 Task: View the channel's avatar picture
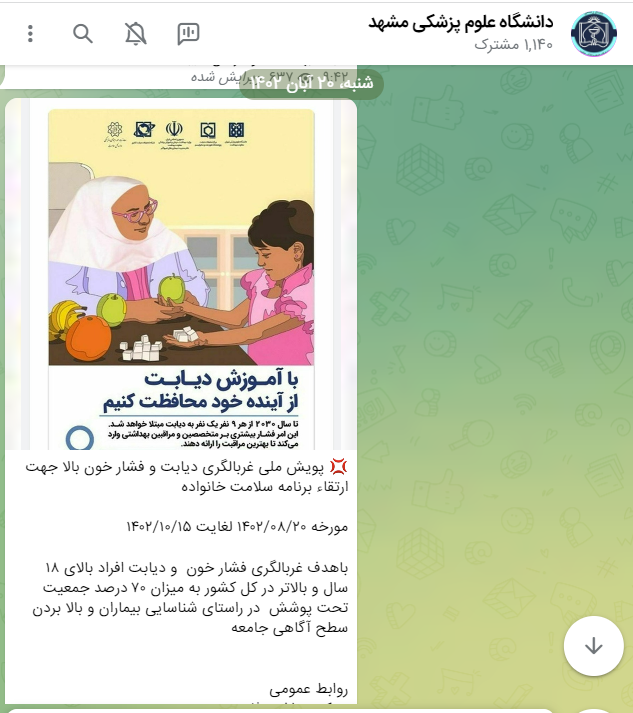click(x=594, y=34)
